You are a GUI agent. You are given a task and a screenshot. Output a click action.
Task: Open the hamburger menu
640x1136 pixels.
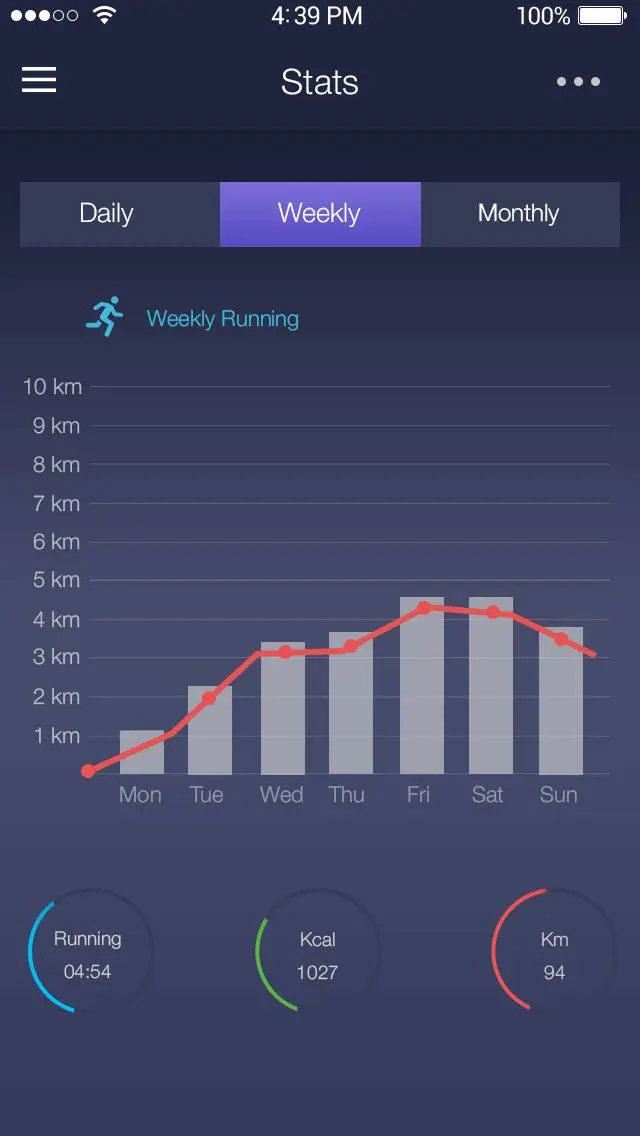point(39,80)
